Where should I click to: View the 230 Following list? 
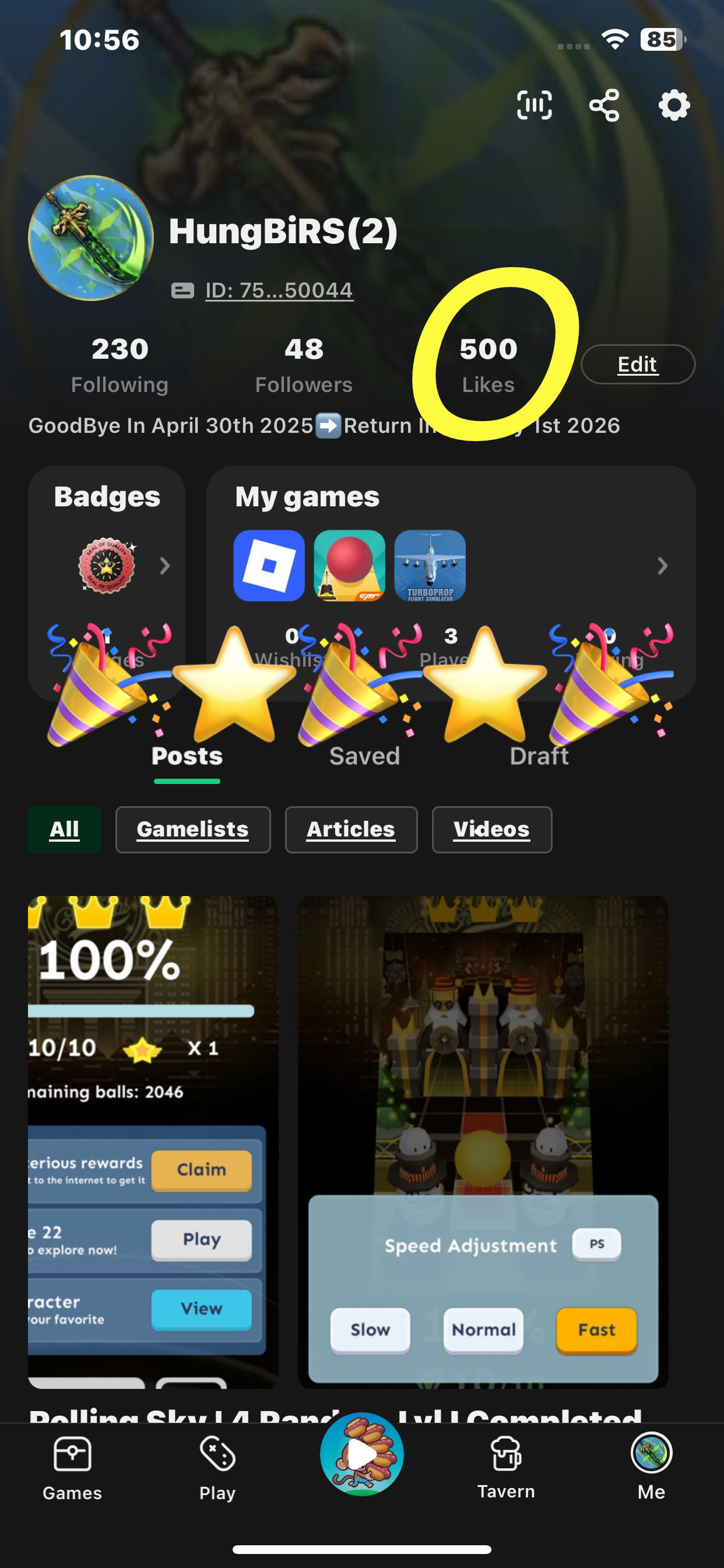pyautogui.click(x=120, y=364)
